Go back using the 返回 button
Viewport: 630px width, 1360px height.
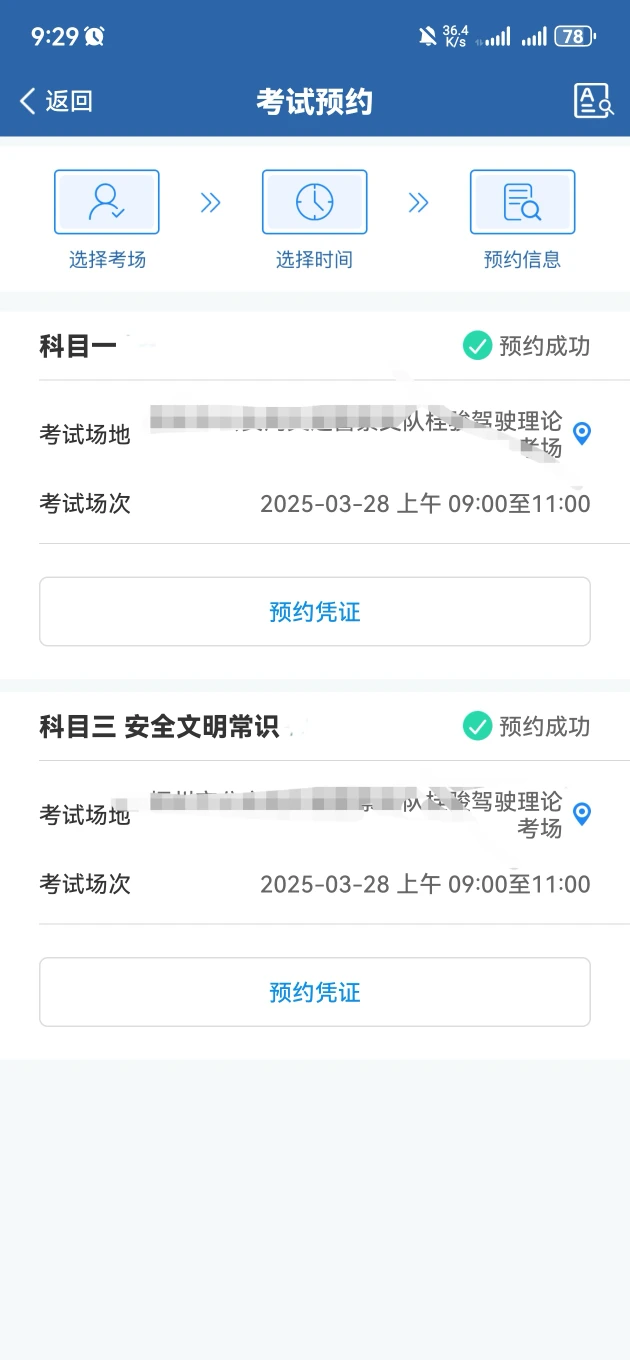56,101
